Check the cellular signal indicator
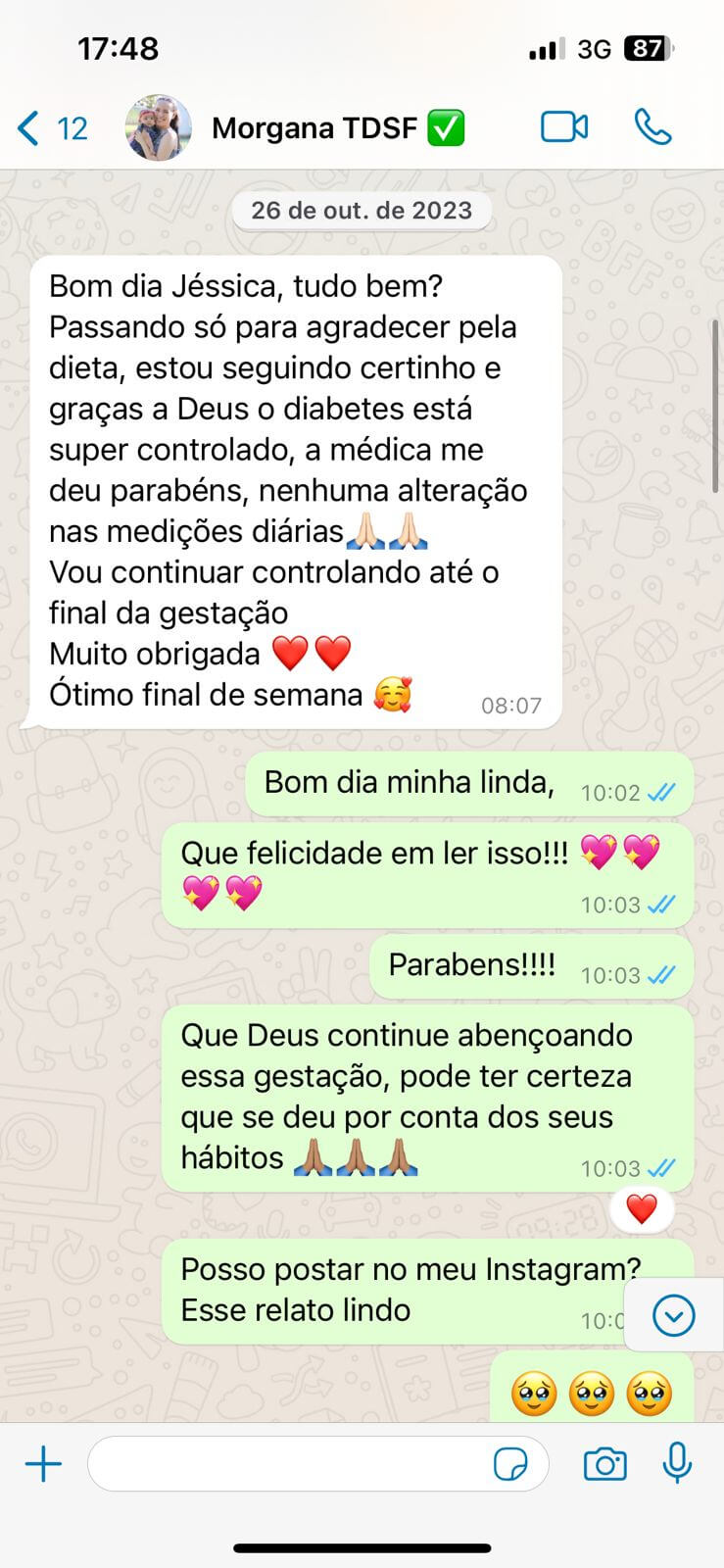This screenshot has height=1568, width=724. pos(545,45)
